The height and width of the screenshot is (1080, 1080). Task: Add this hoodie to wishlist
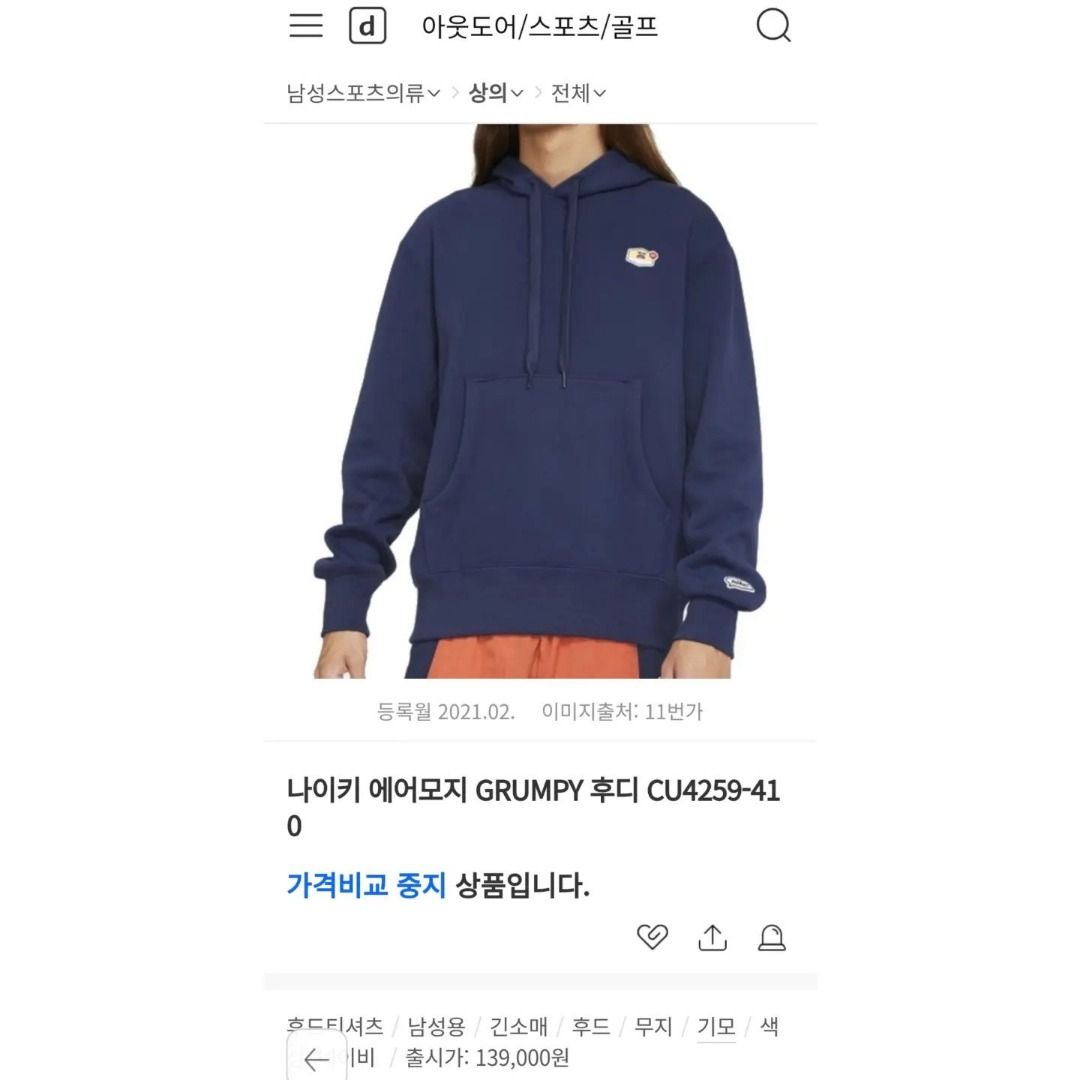coord(652,937)
